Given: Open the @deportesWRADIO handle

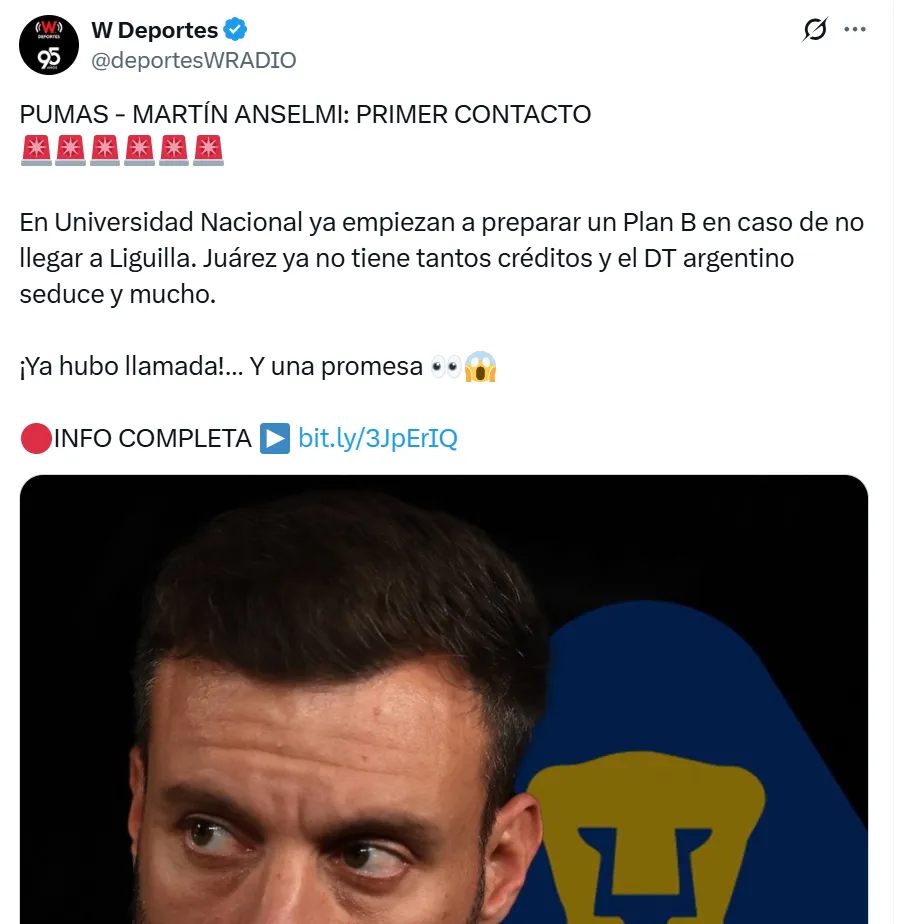Looking at the screenshot, I should [194, 60].
